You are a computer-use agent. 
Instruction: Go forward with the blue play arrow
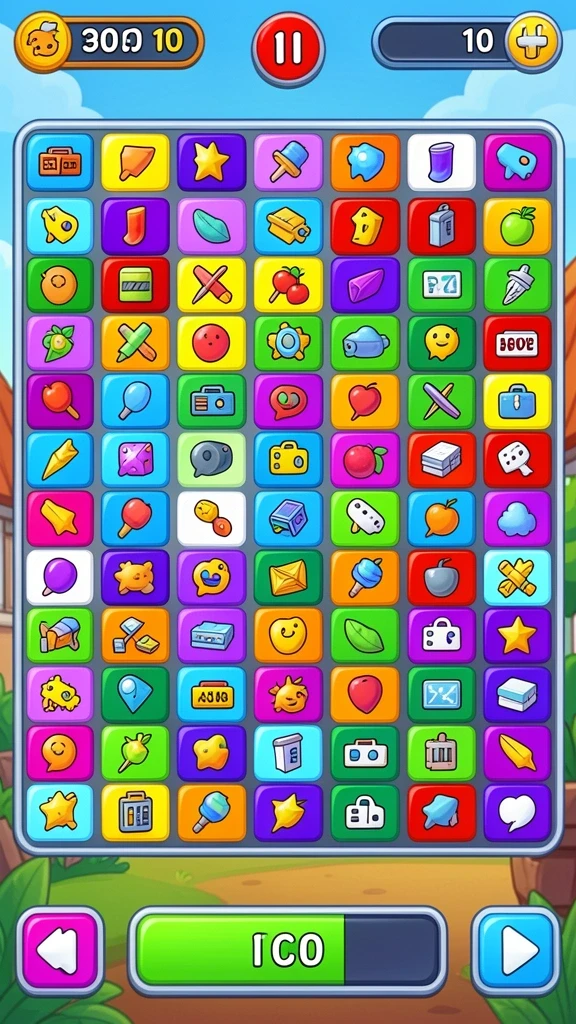(516, 950)
